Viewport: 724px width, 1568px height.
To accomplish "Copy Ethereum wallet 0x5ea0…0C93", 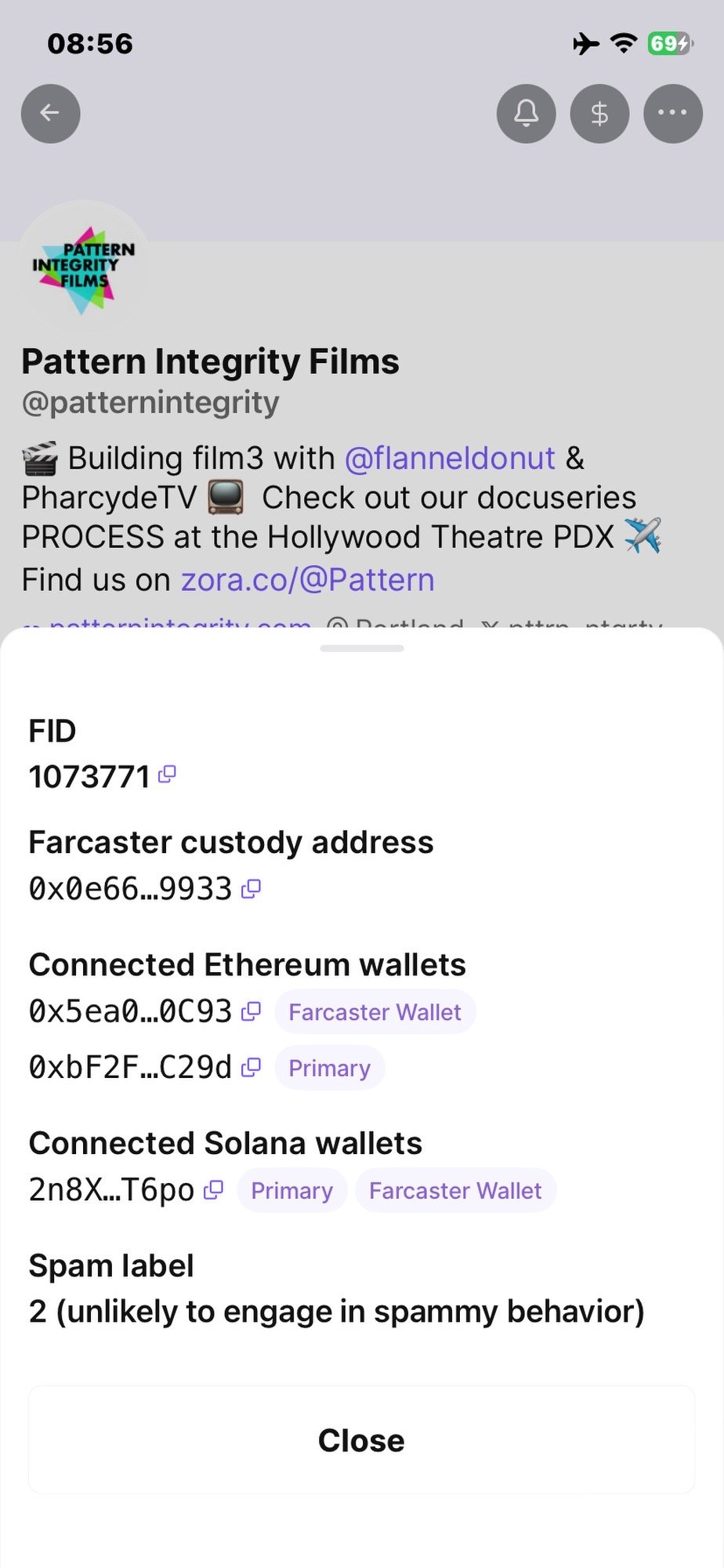I will (251, 1011).
